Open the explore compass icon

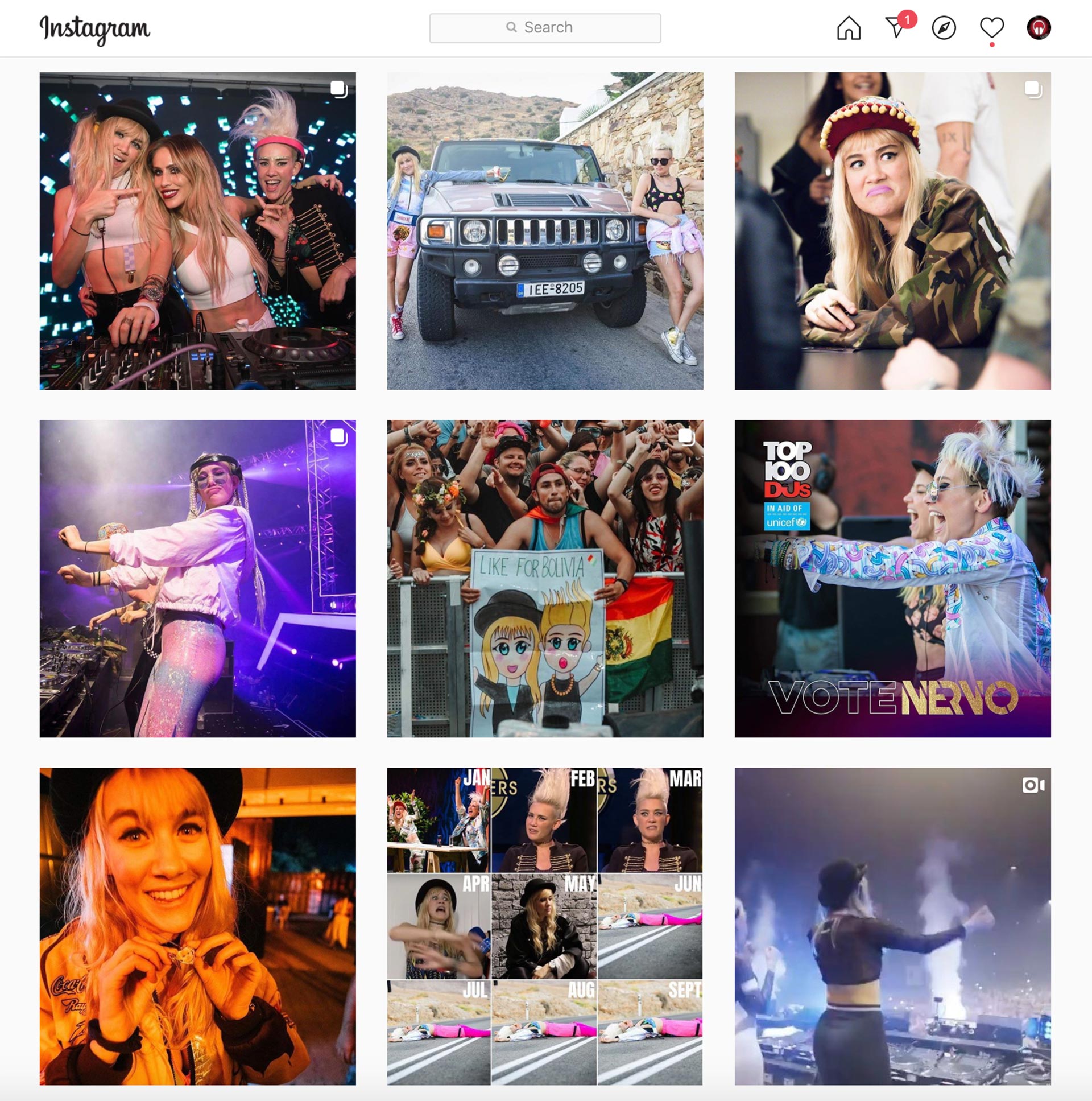(x=944, y=28)
